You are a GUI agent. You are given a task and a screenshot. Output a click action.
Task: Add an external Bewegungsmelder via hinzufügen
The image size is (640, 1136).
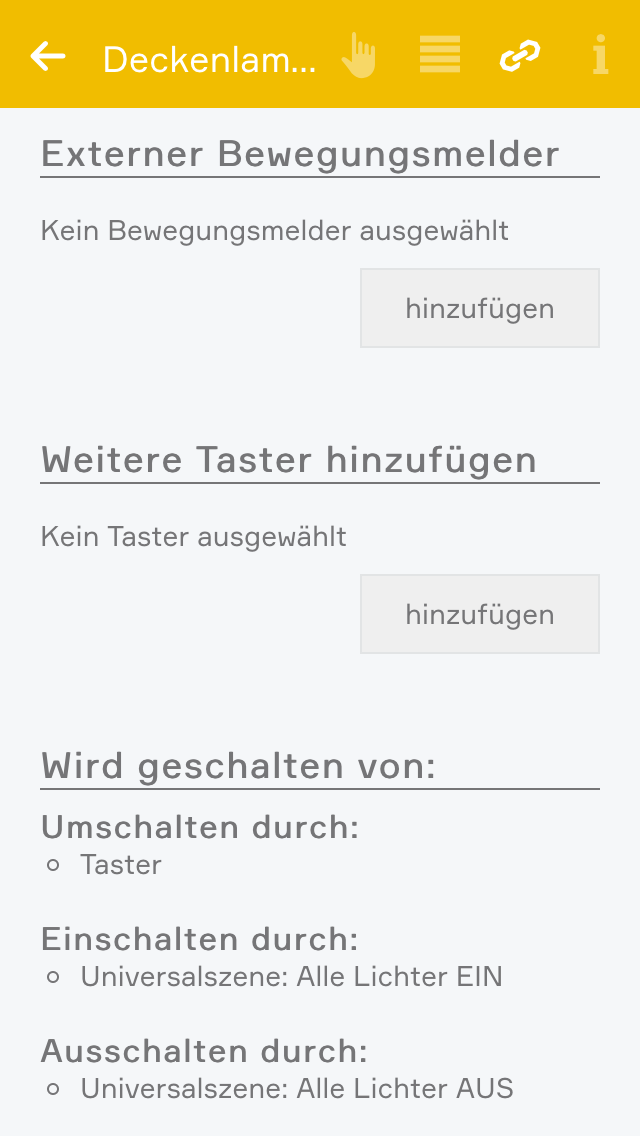click(480, 308)
